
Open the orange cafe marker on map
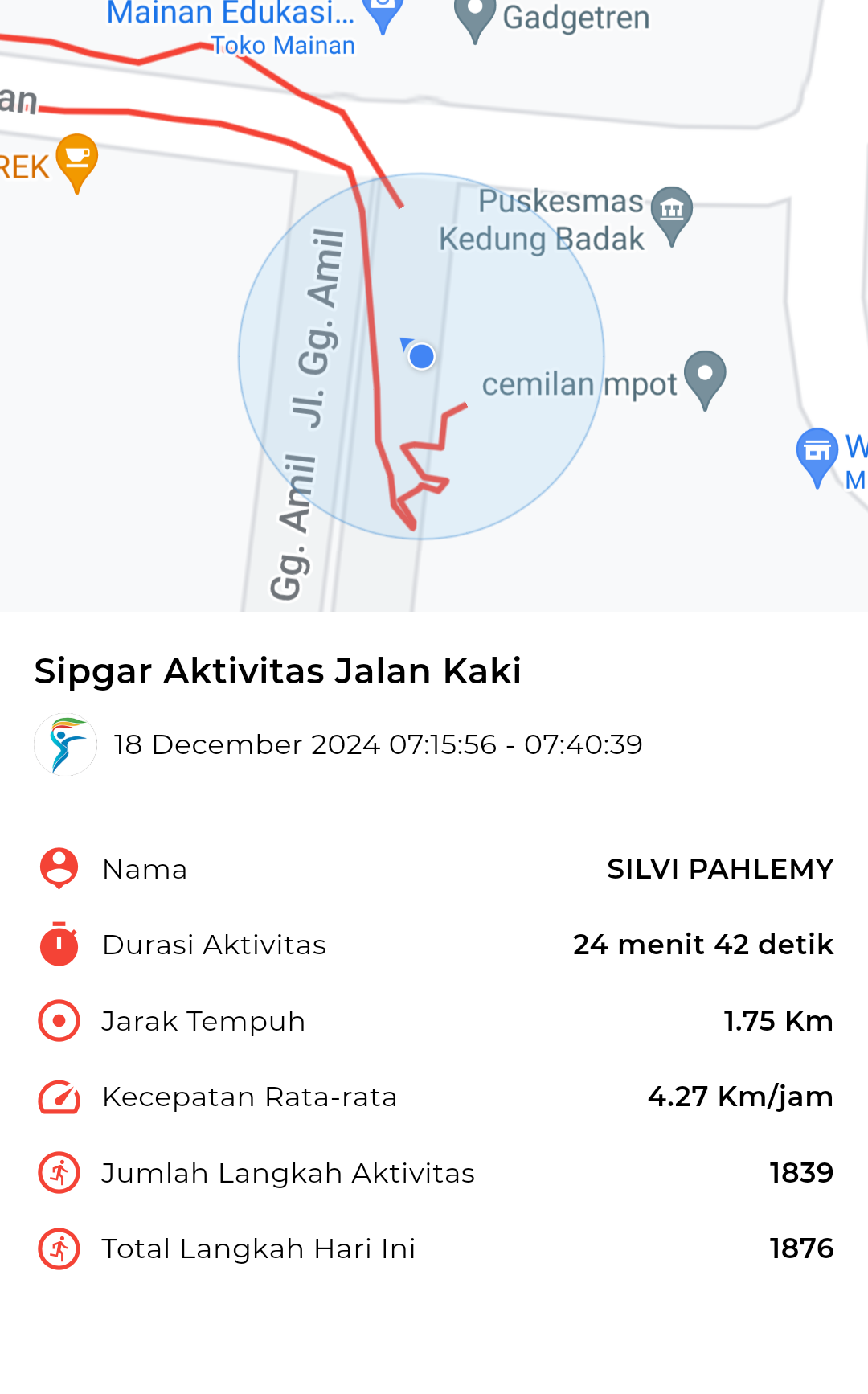[x=77, y=163]
